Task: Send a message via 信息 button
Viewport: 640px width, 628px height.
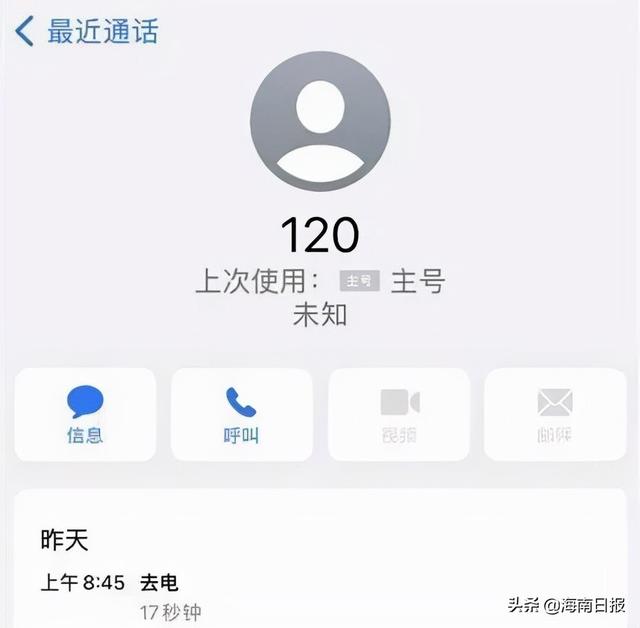Action: coord(85,414)
